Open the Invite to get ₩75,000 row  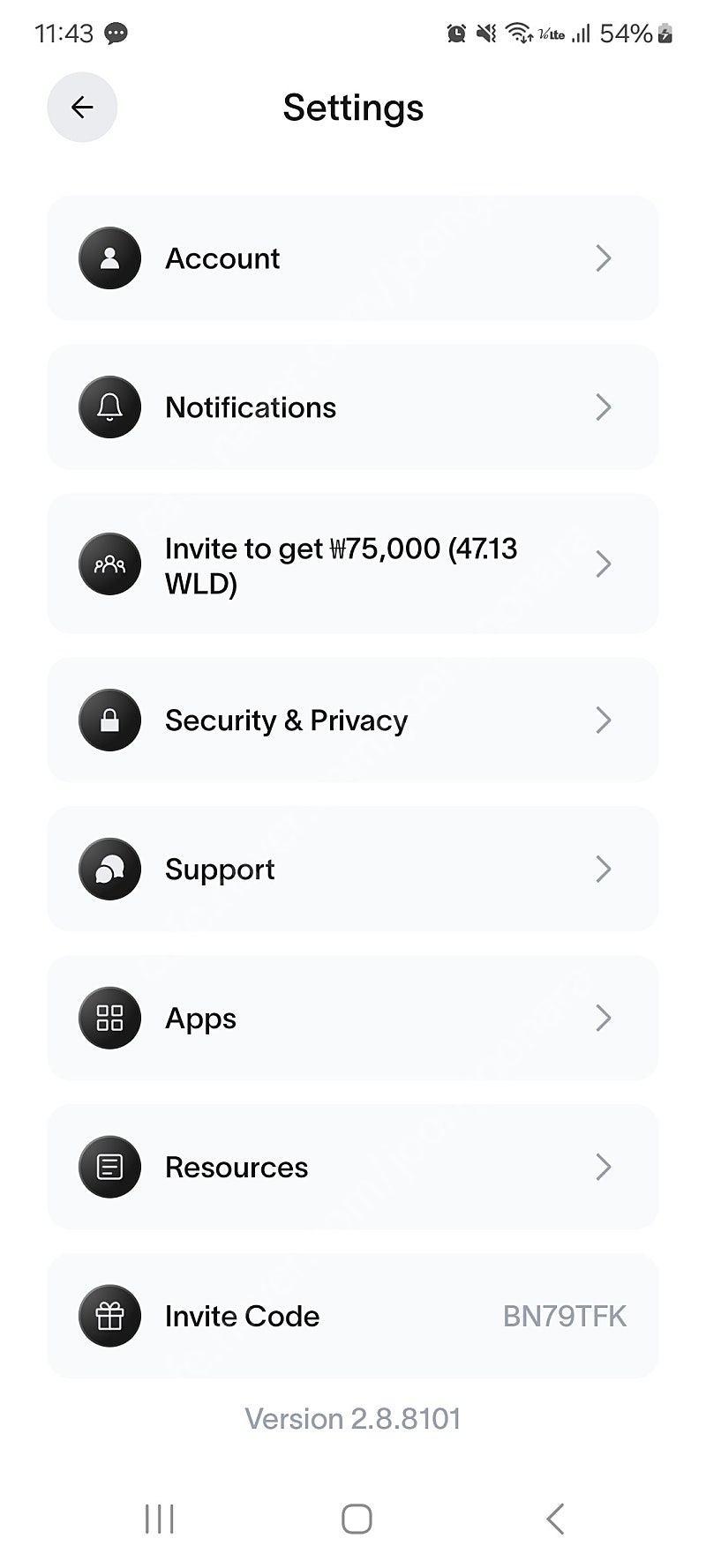point(353,564)
